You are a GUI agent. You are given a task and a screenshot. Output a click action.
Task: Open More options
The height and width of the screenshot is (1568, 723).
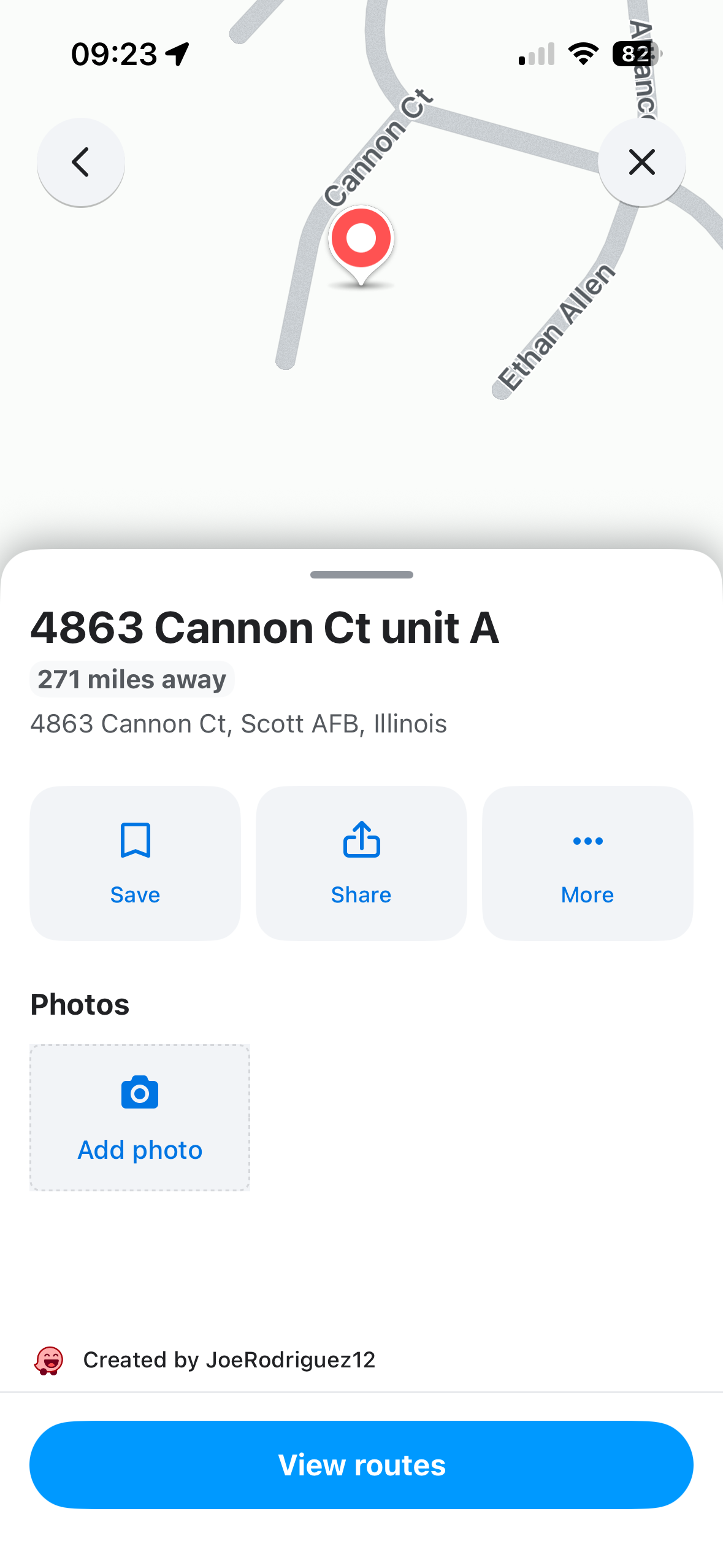[x=587, y=863]
